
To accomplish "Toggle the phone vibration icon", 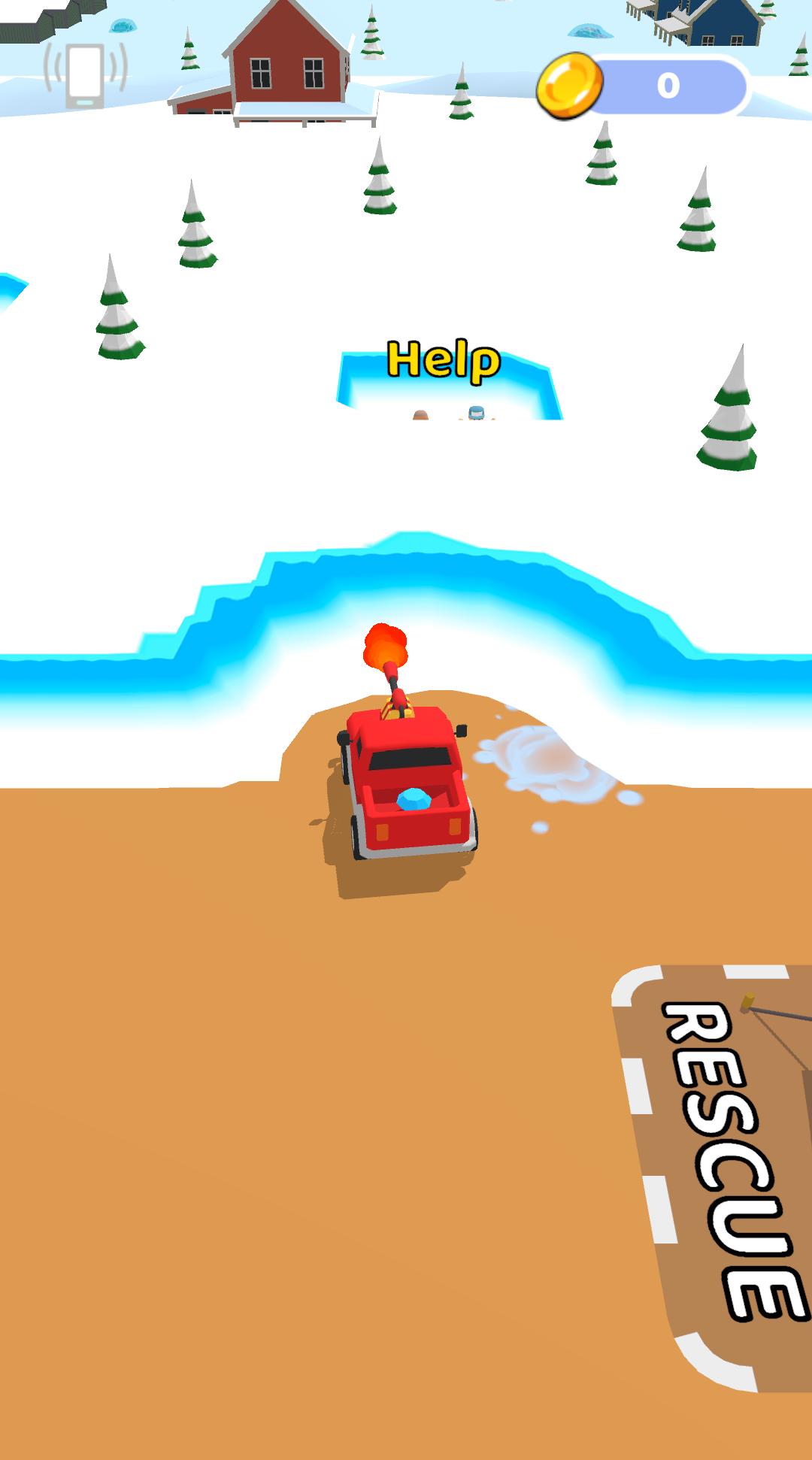I will pos(85,75).
